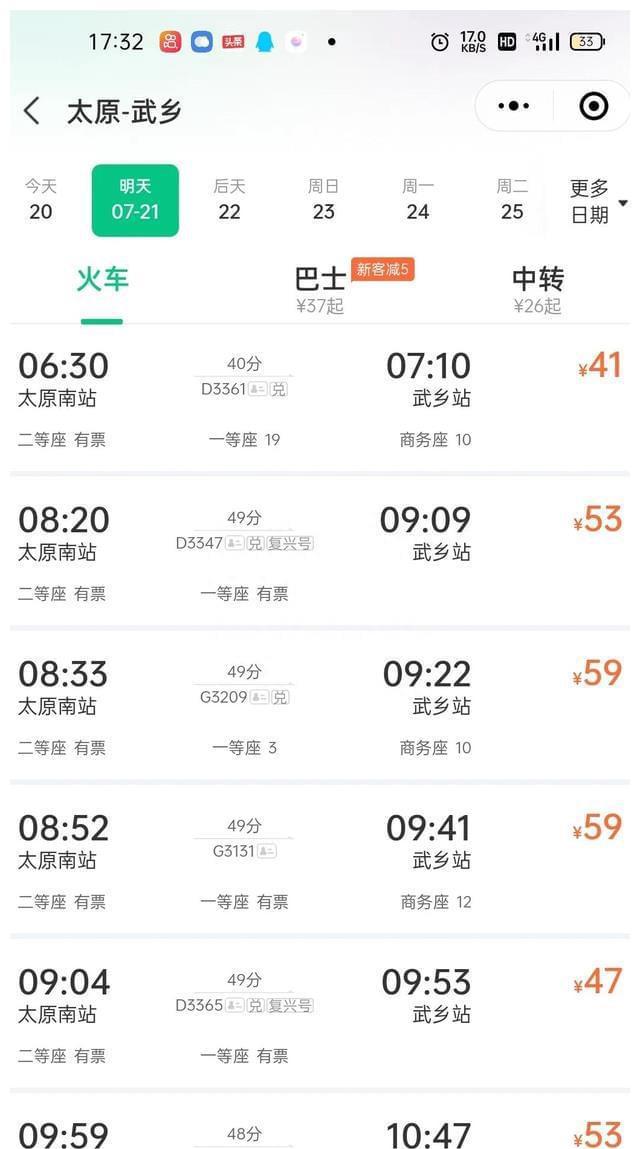Expand the 更多日期 date picker

coord(598,201)
